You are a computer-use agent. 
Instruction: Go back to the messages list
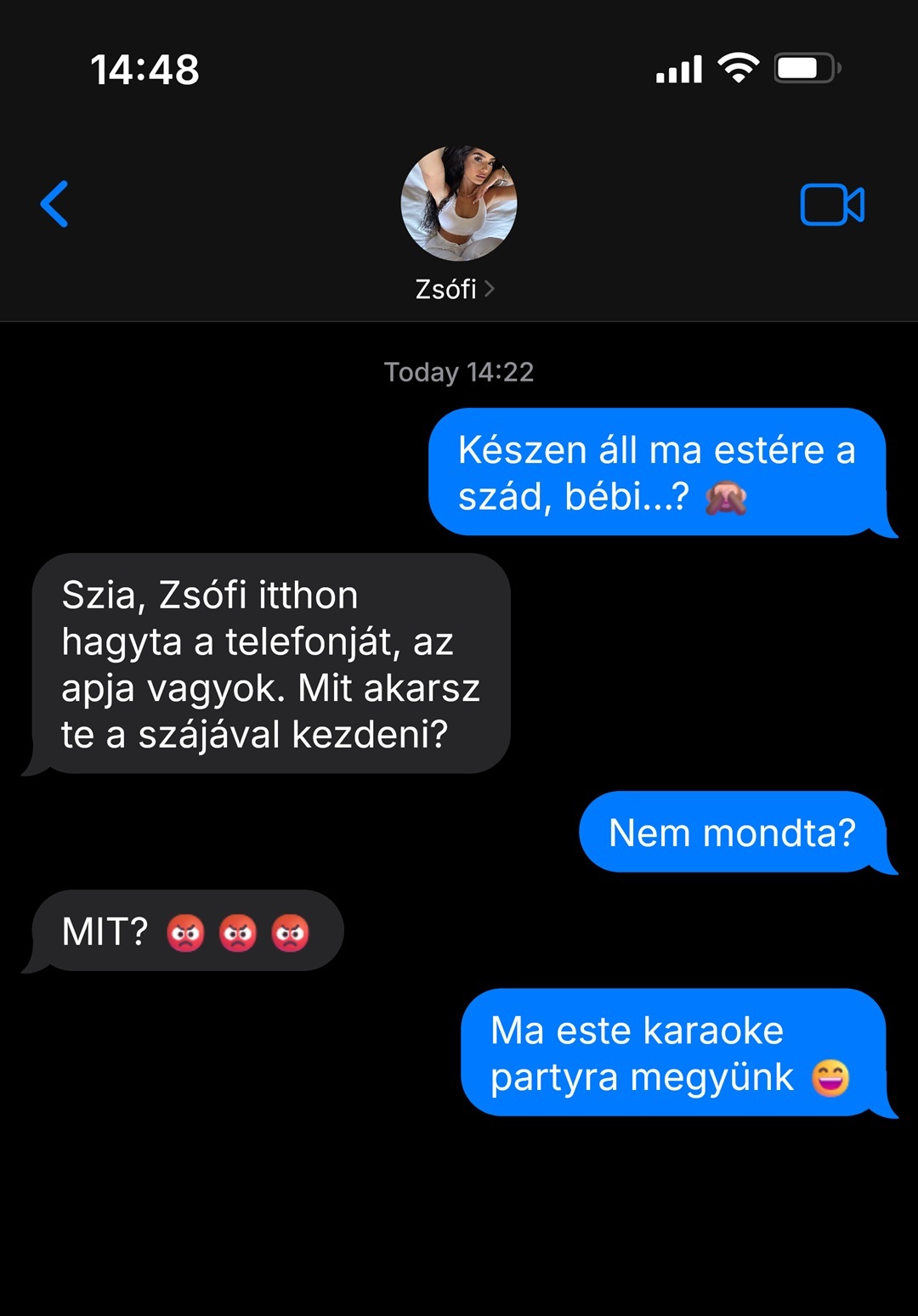tap(54, 205)
